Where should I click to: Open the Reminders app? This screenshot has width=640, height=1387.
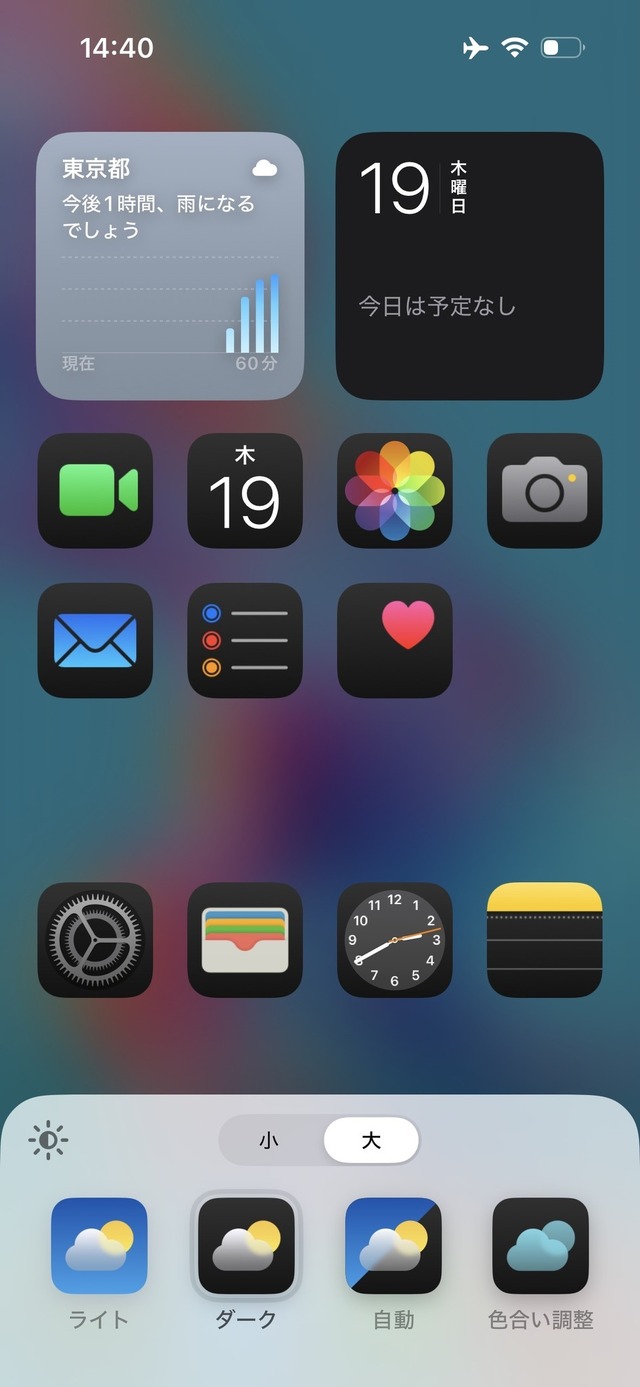(x=245, y=640)
